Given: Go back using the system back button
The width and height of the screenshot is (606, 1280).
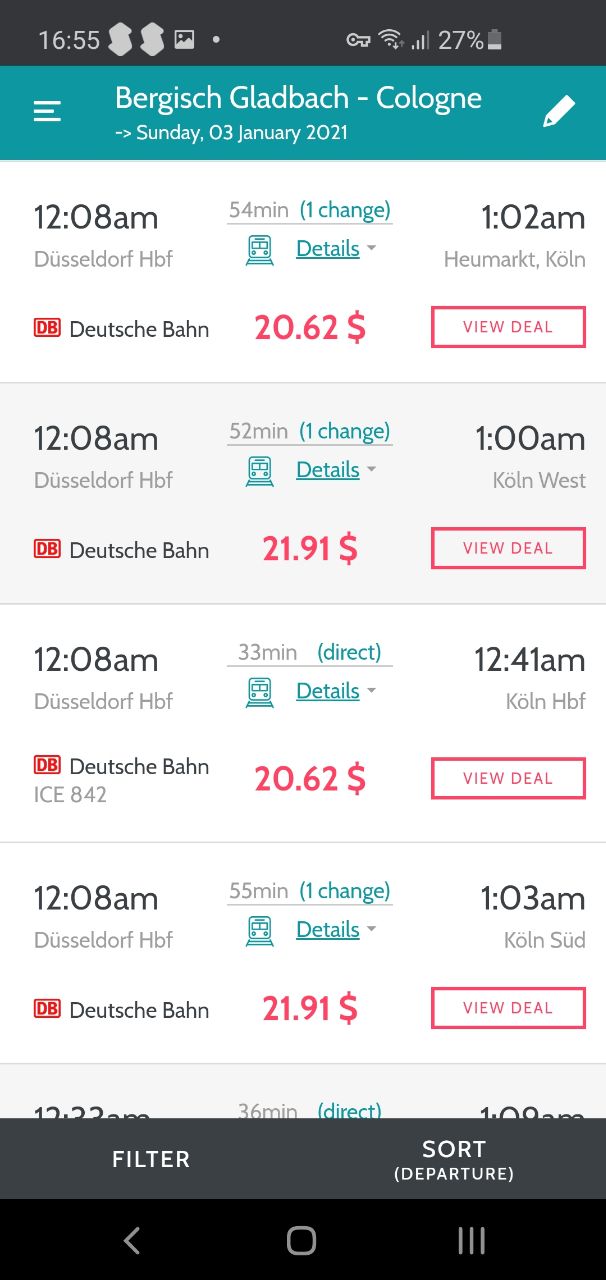Looking at the screenshot, I should point(131,1241).
